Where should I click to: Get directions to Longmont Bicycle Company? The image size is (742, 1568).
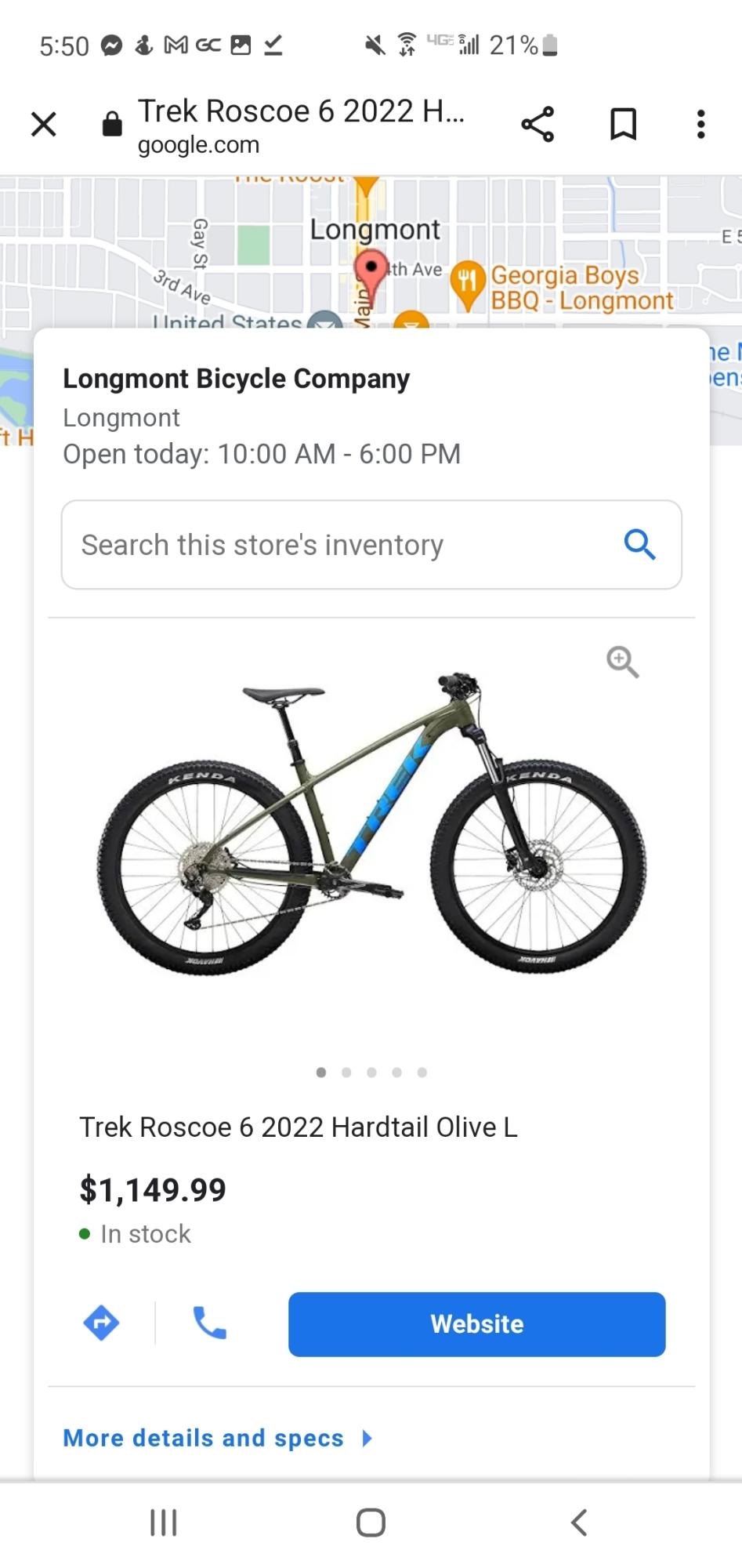click(x=102, y=1323)
